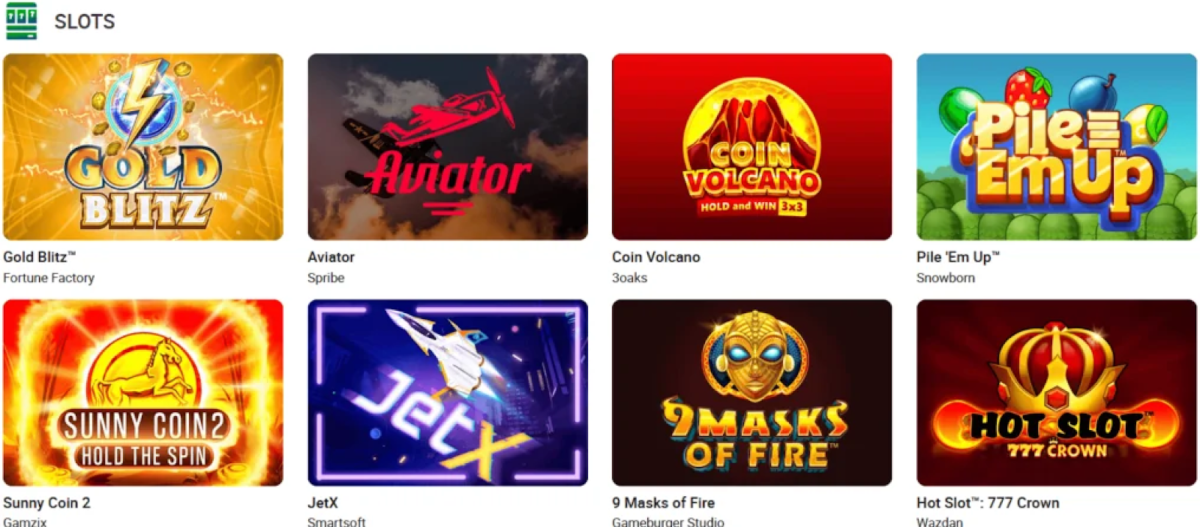The height and width of the screenshot is (527, 1200).
Task: Open the Gold Blitz slot game
Action: (x=143, y=147)
